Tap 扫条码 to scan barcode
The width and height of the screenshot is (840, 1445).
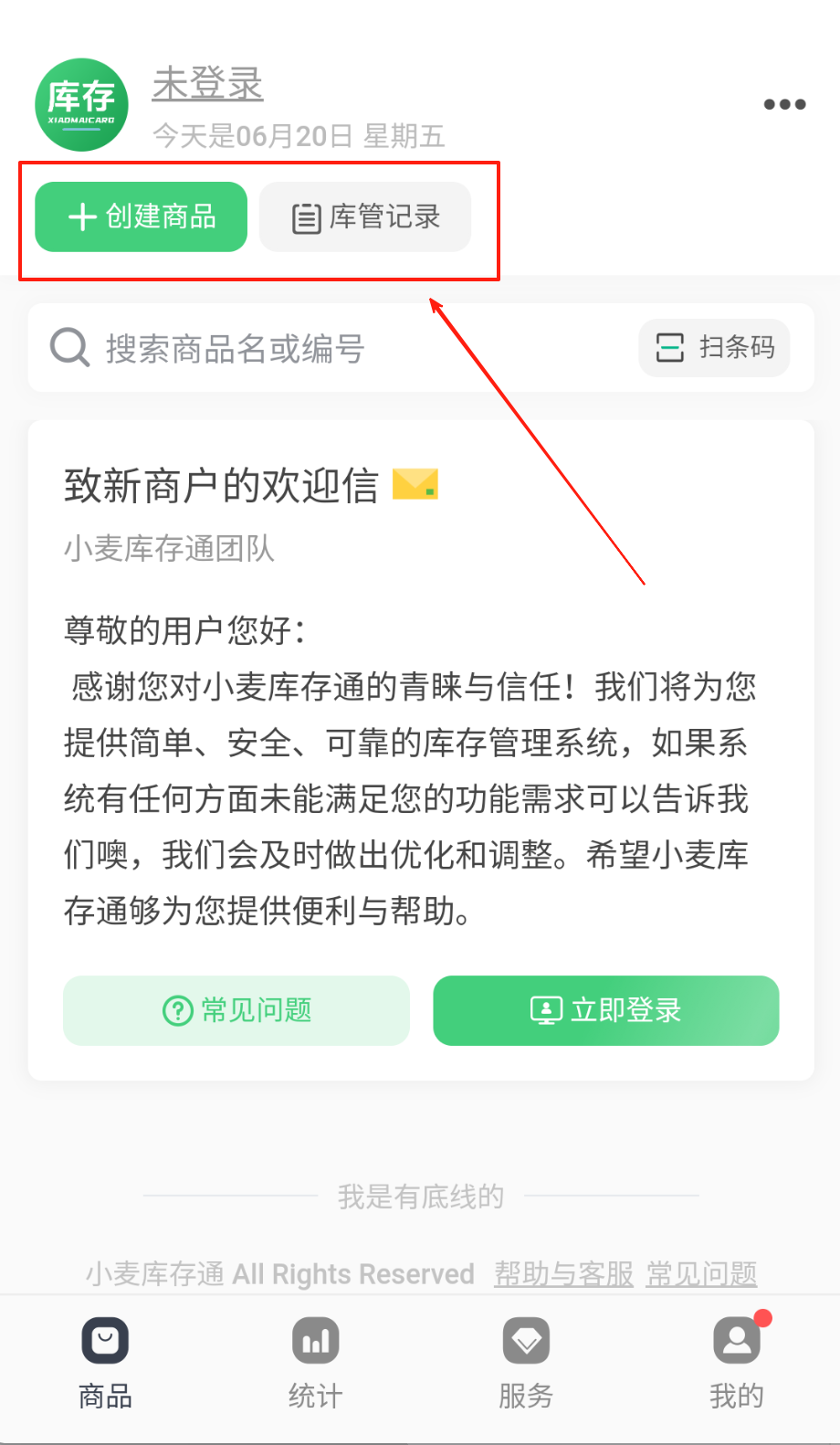(714, 348)
